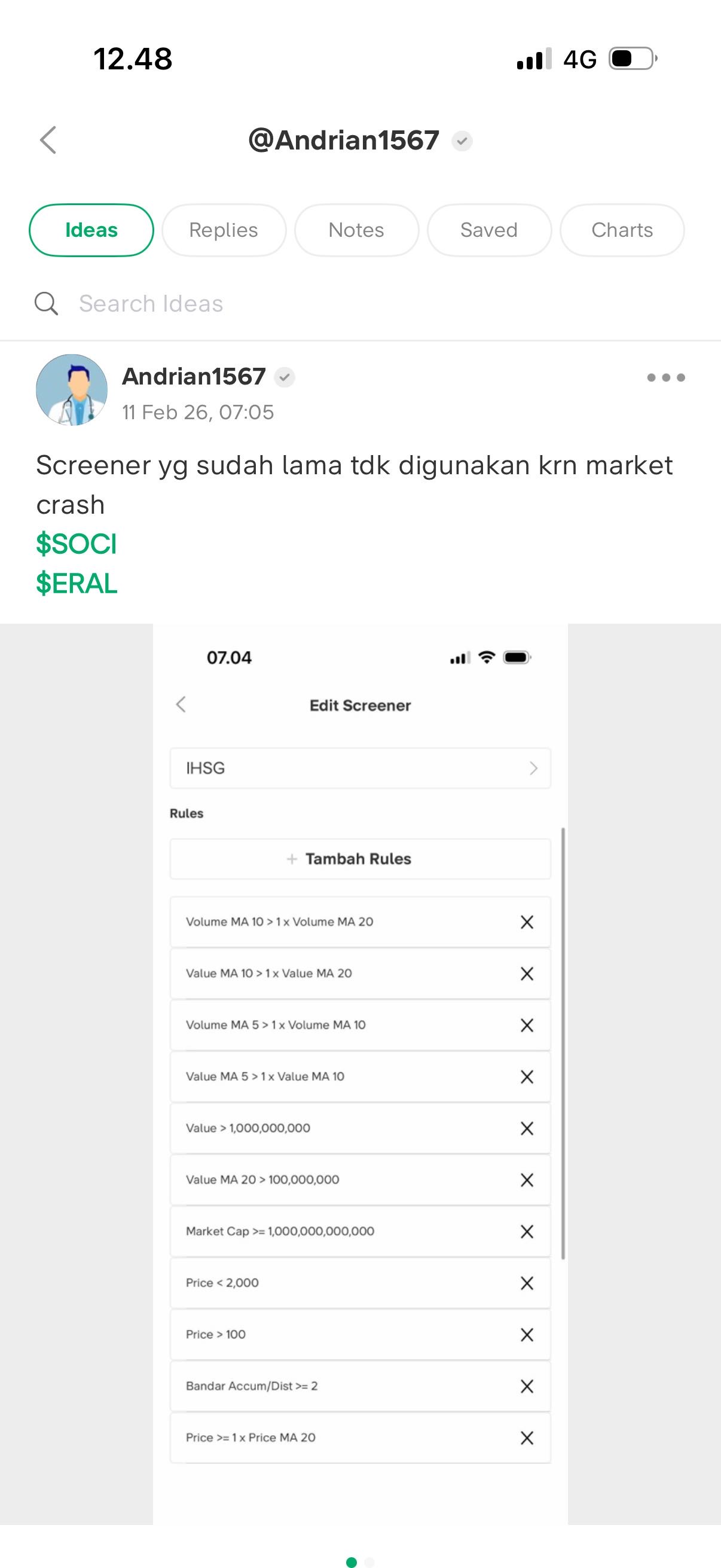Open the search Ideas magnifier icon

point(46,303)
